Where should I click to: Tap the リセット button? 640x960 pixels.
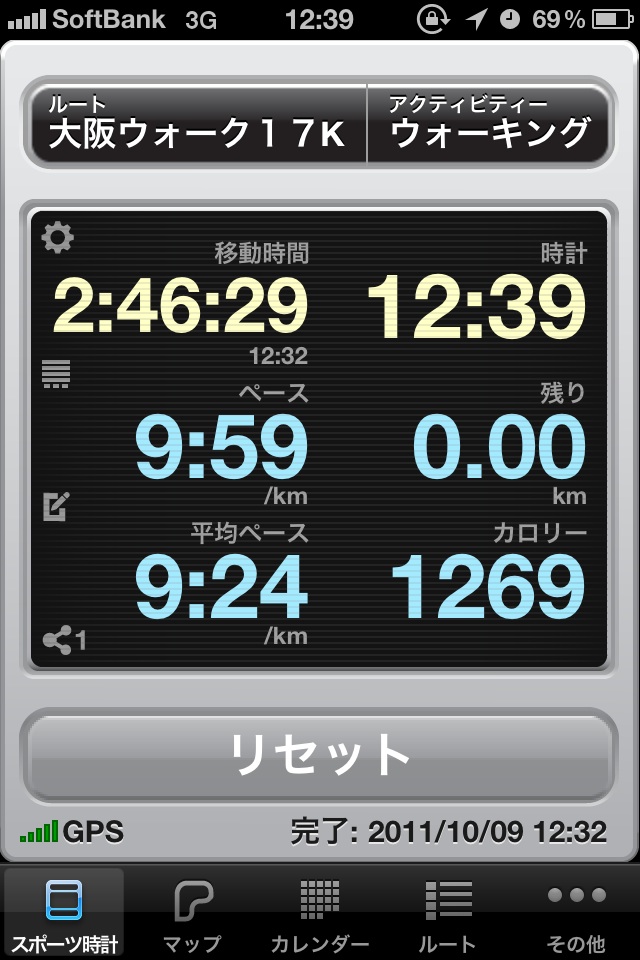click(320, 754)
